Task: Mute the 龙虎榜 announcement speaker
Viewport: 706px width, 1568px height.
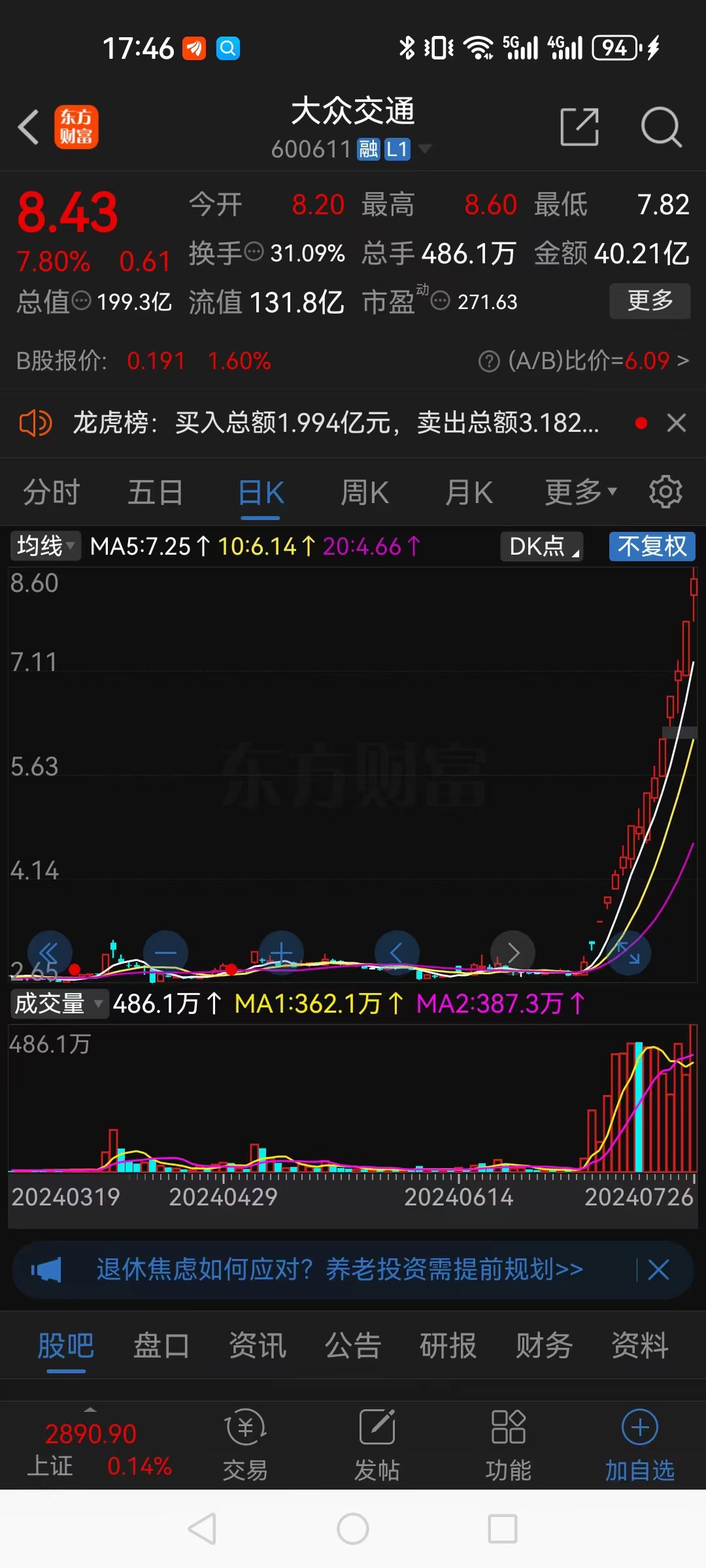Action: (36, 423)
